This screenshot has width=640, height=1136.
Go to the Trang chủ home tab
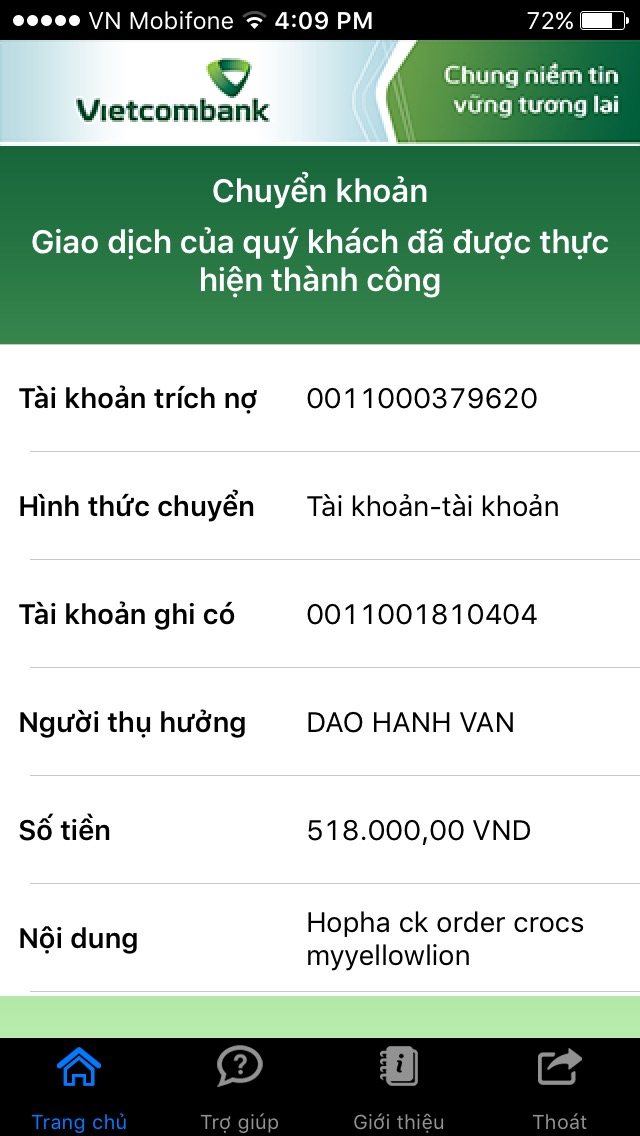79,1086
